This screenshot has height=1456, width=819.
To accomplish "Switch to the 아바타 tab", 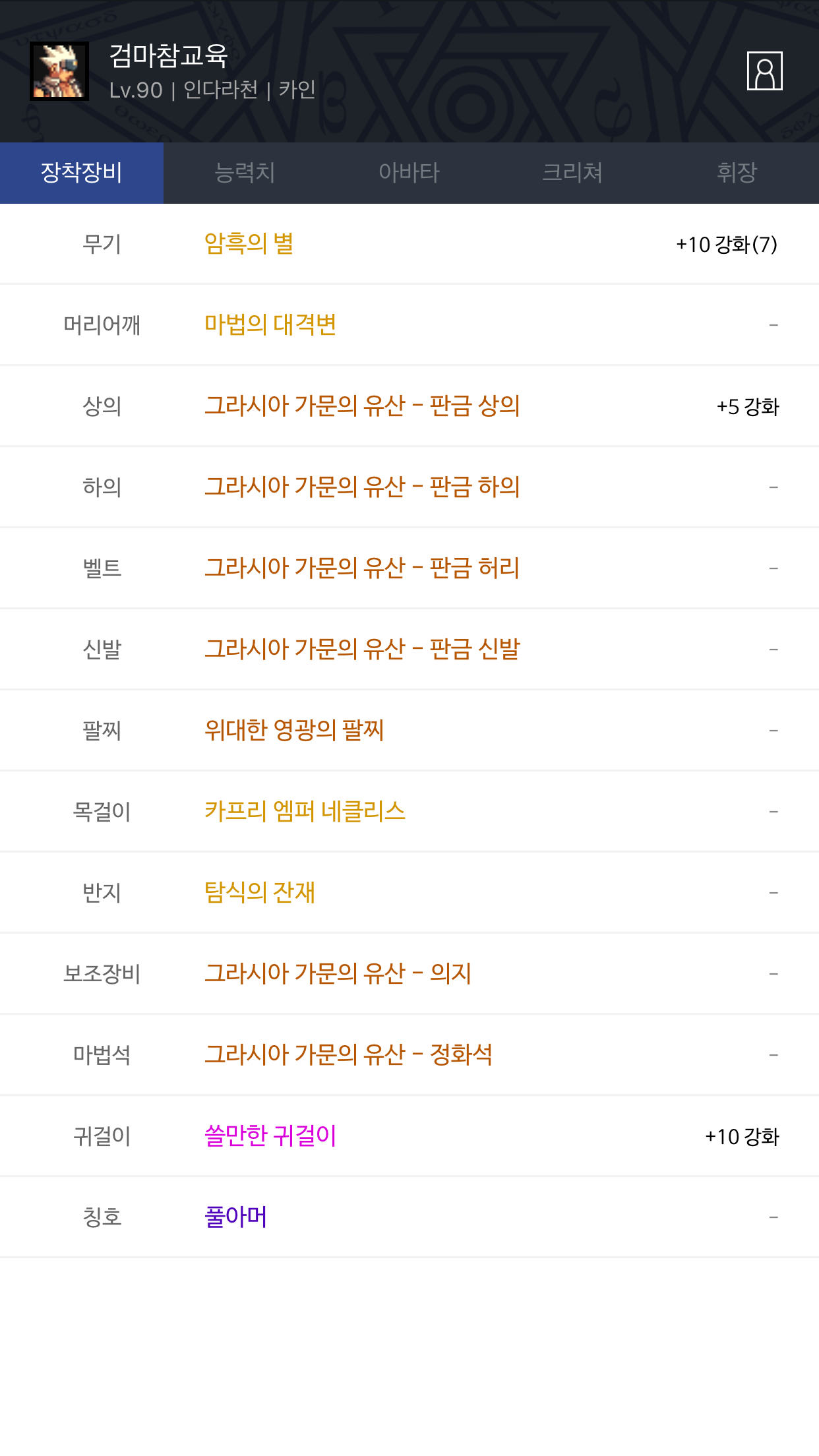I will click(409, 173).
